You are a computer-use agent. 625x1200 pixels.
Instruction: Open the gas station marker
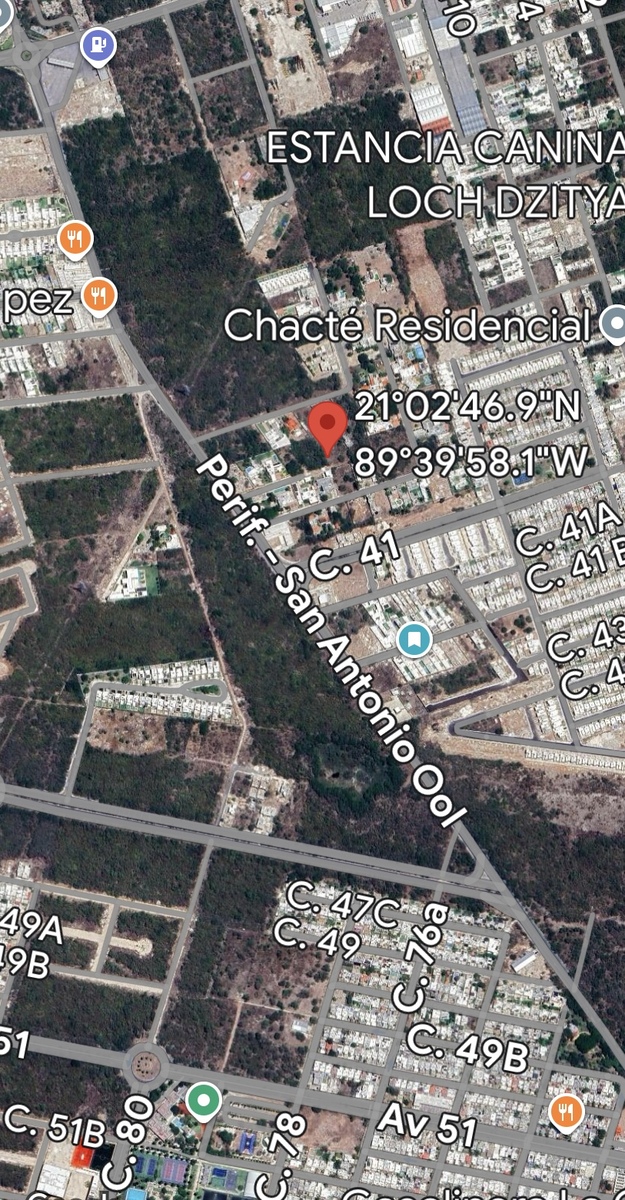98,44
